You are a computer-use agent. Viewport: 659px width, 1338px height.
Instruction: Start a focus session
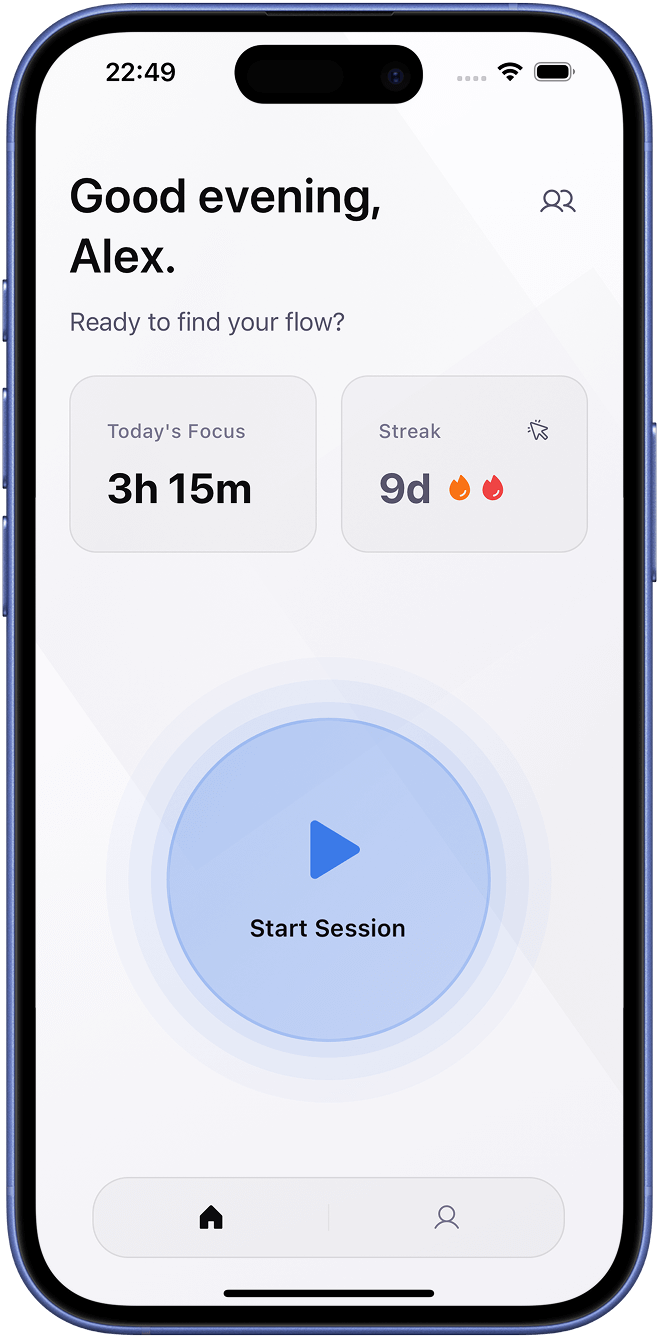coord(329,880)
